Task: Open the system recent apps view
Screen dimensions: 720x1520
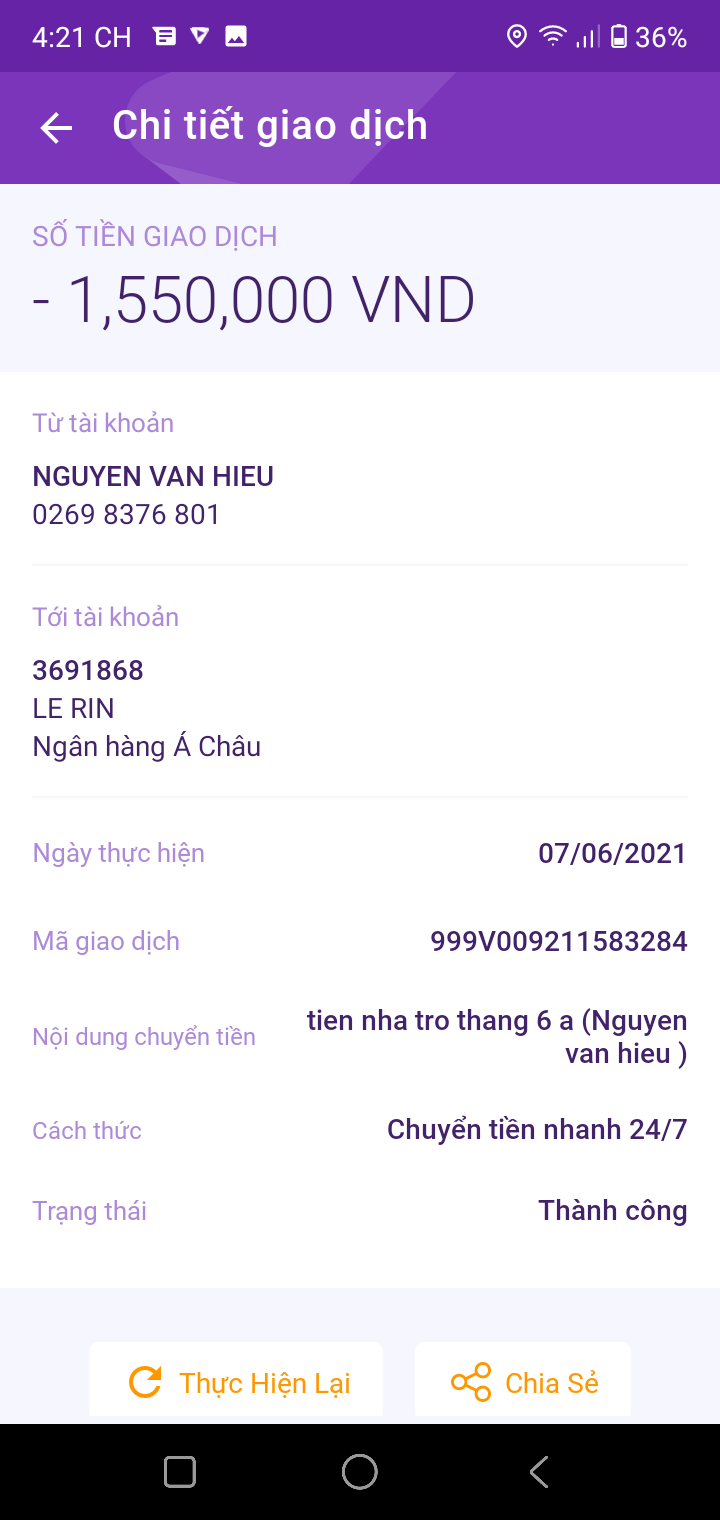Action: 180,1472
